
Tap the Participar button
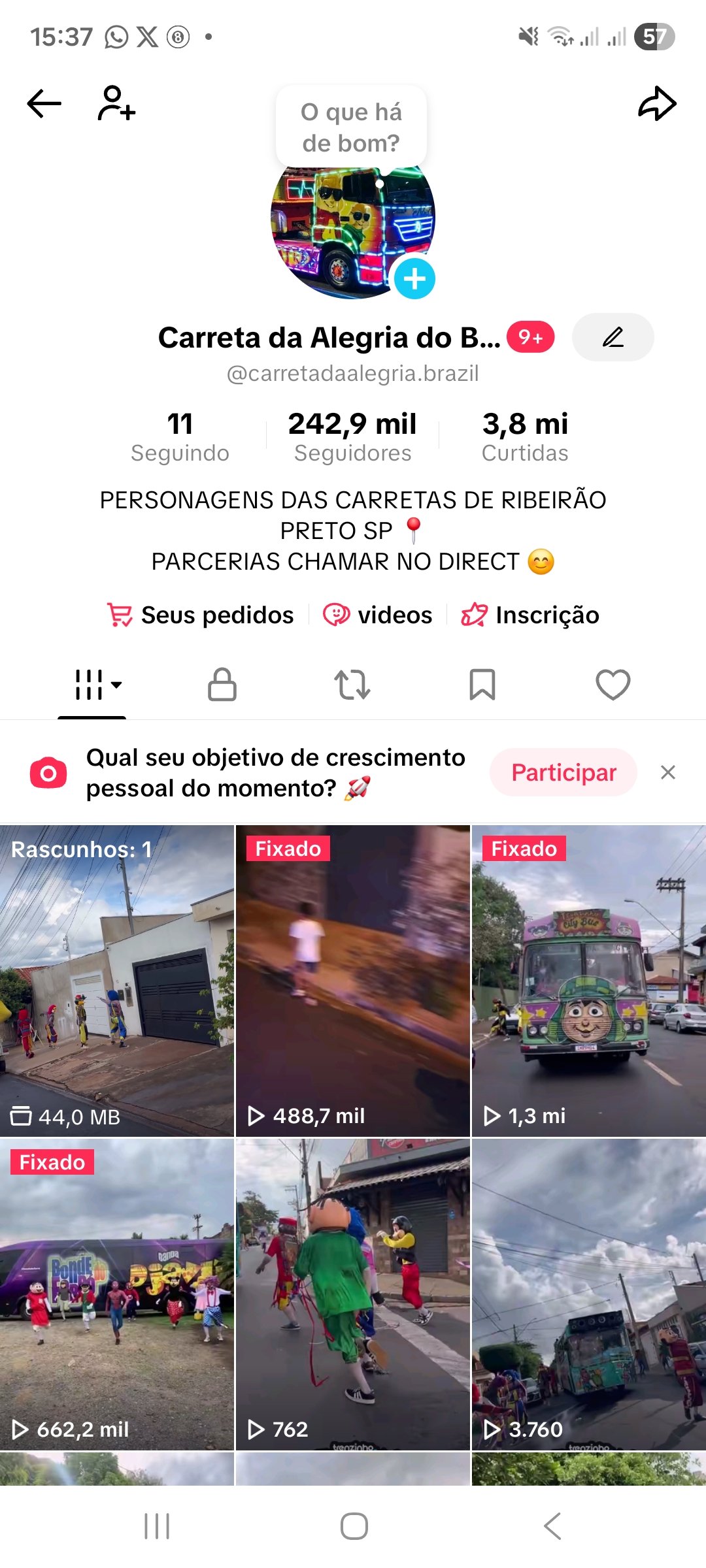(x=563, y=772)
